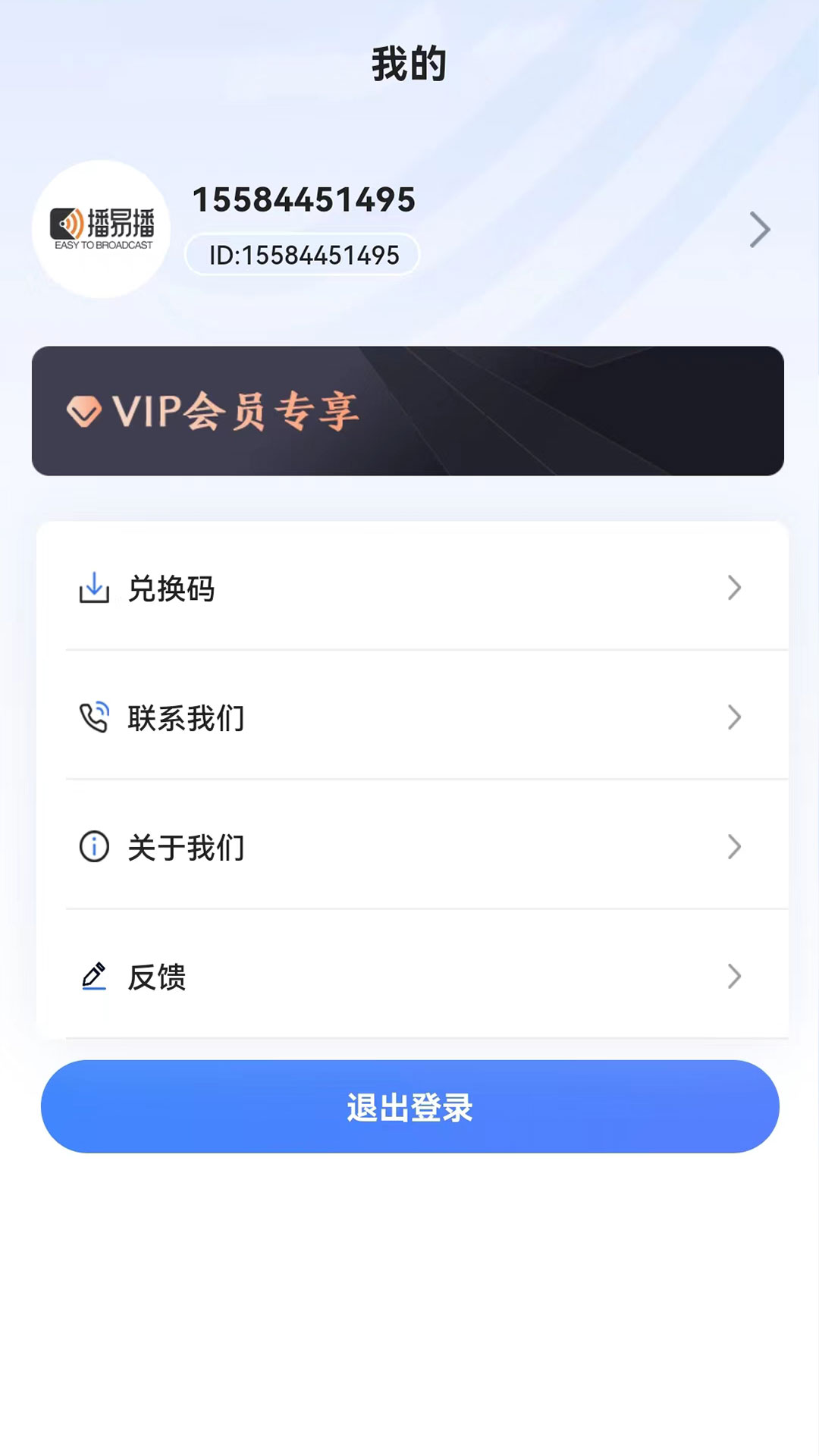Open the VIP会员专享 banner
The image size is (819, 1456).
click(x=409, y=409)
